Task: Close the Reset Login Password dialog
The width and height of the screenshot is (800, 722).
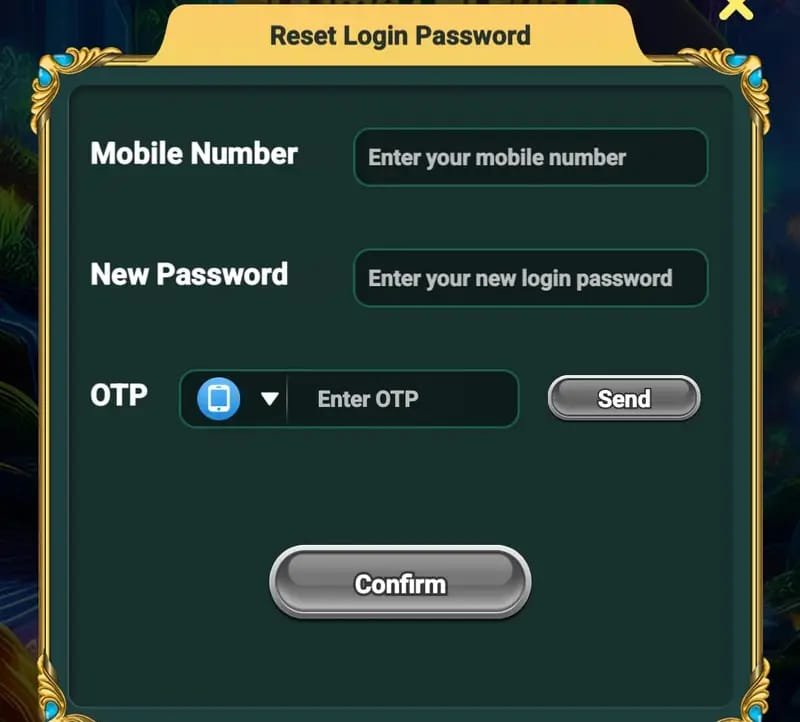Action: (x=737, y=8)
